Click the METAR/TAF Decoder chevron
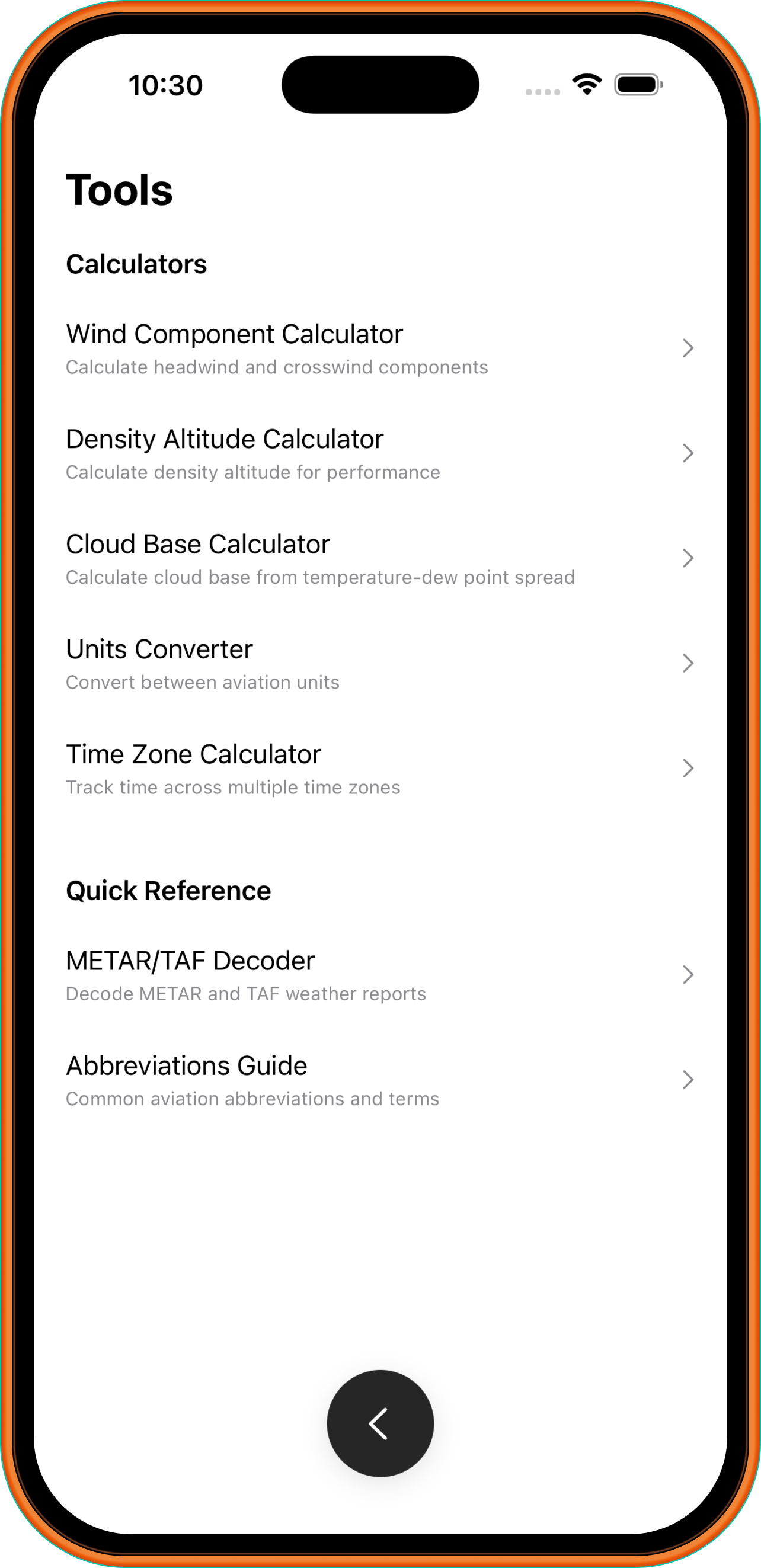 [x=688, y=975]
